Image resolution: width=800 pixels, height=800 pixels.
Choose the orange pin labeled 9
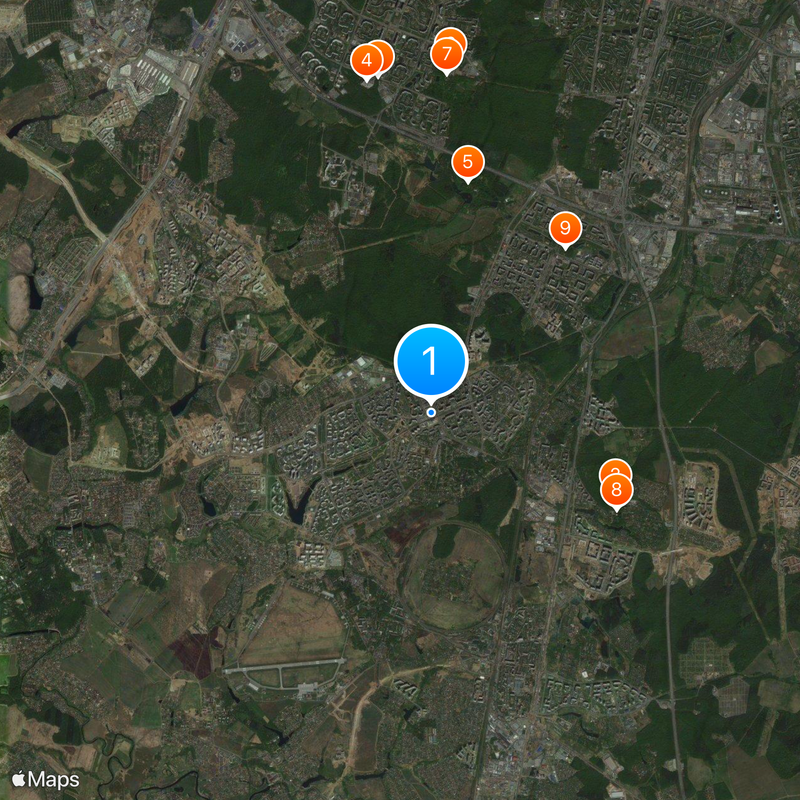click(x=565, y=229)
